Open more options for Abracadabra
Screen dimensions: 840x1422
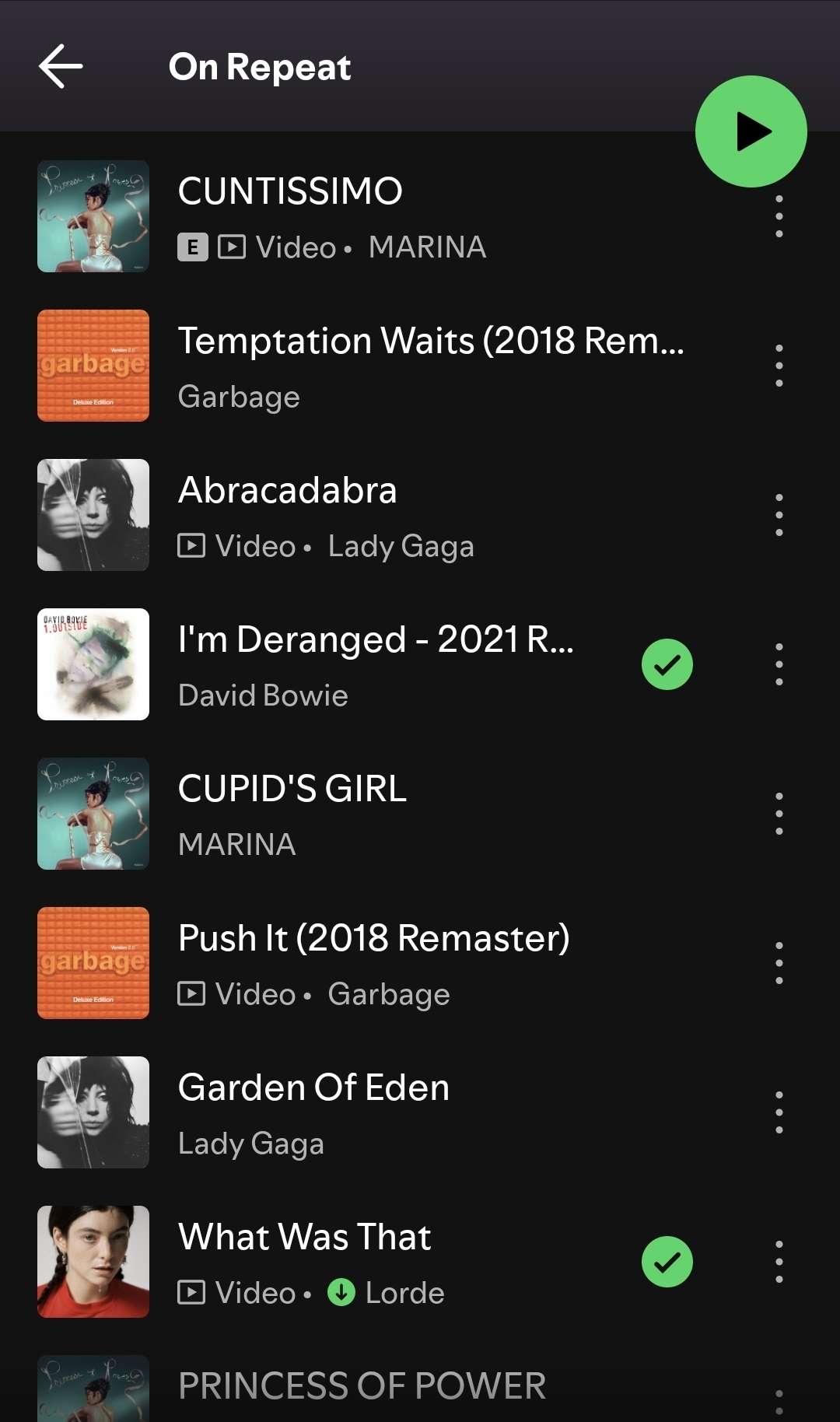pos(779,515)
